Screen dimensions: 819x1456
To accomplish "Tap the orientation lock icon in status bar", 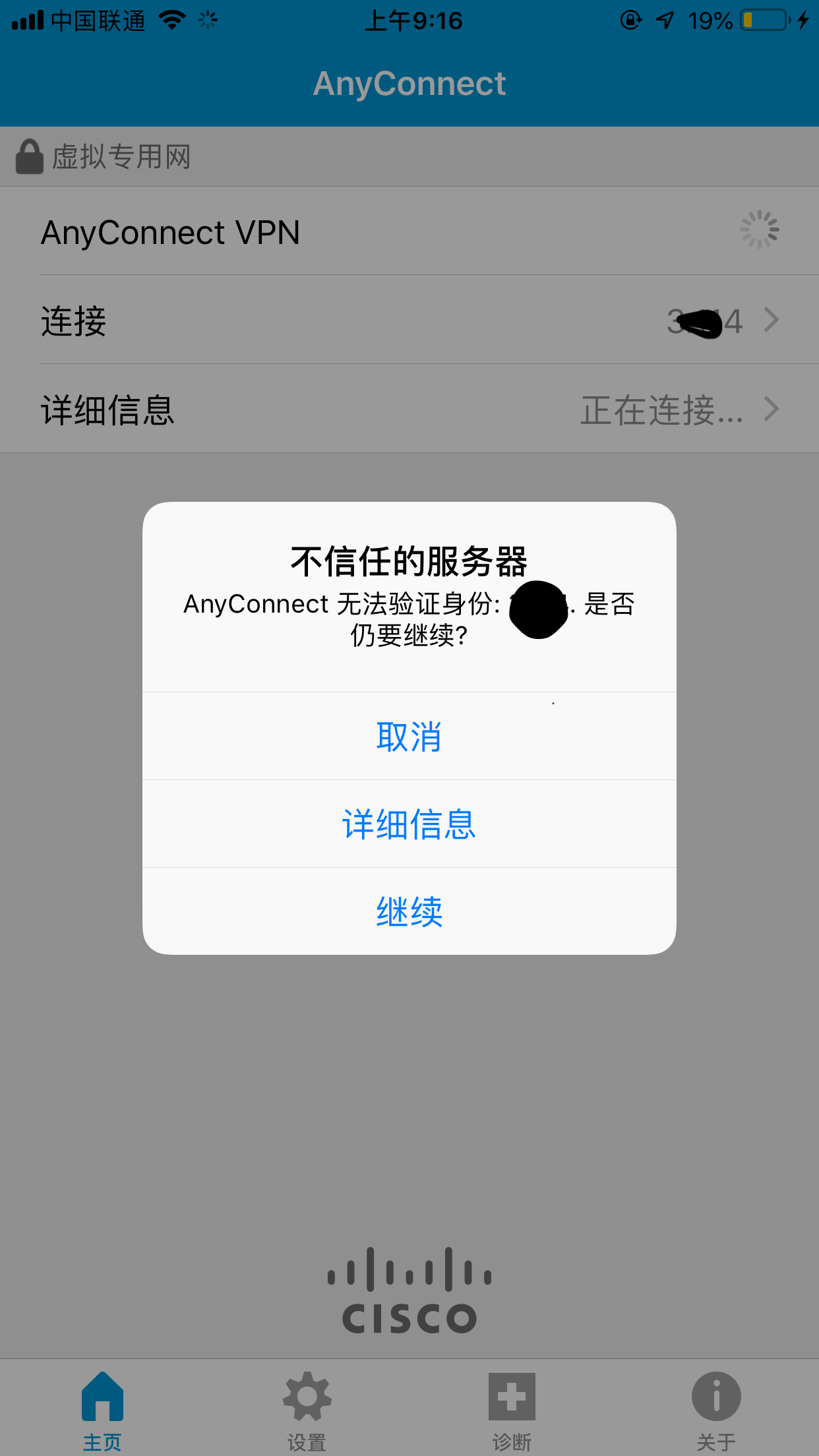I will 629,20.
